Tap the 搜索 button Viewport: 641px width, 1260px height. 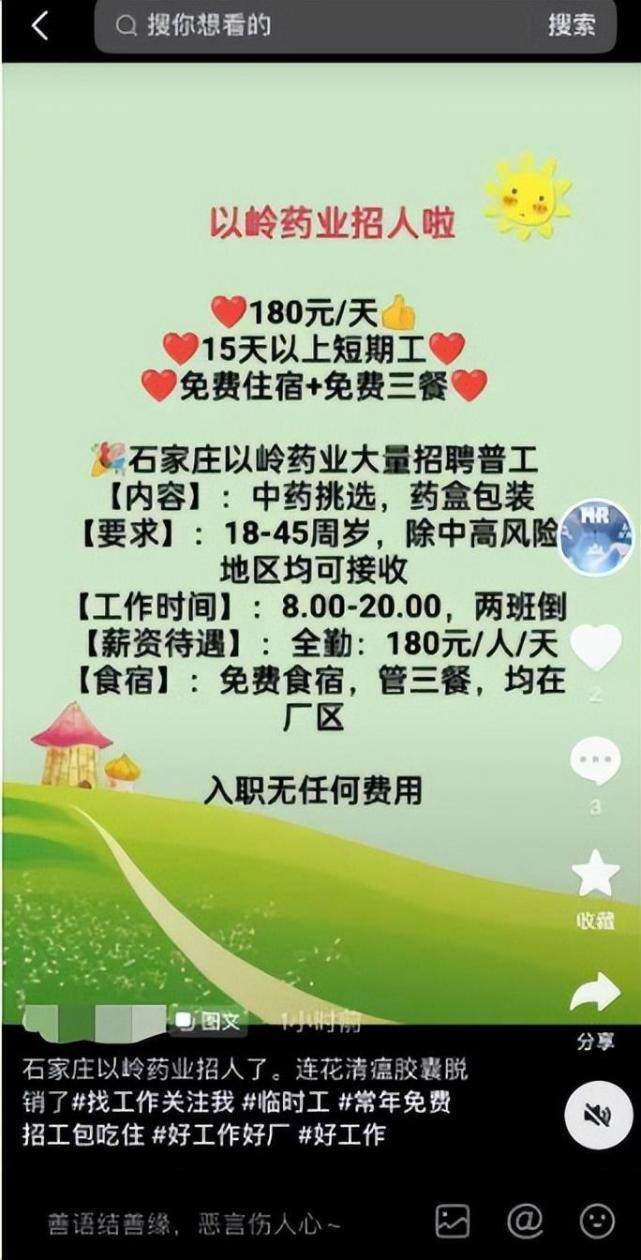coord(571,26)
